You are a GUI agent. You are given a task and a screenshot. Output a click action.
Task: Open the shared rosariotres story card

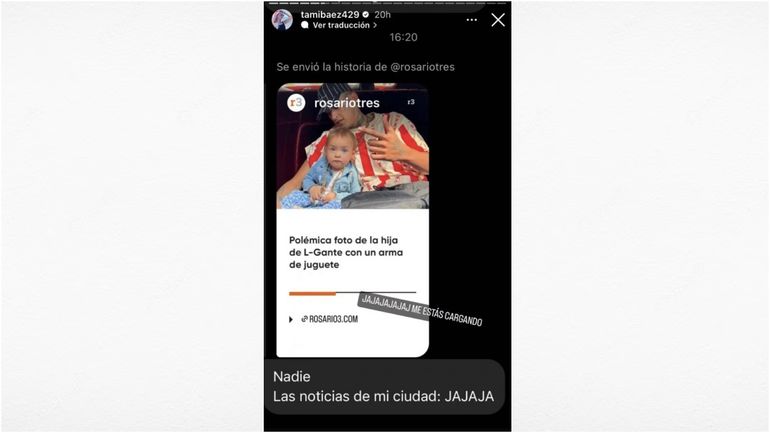tap(352, 220)
